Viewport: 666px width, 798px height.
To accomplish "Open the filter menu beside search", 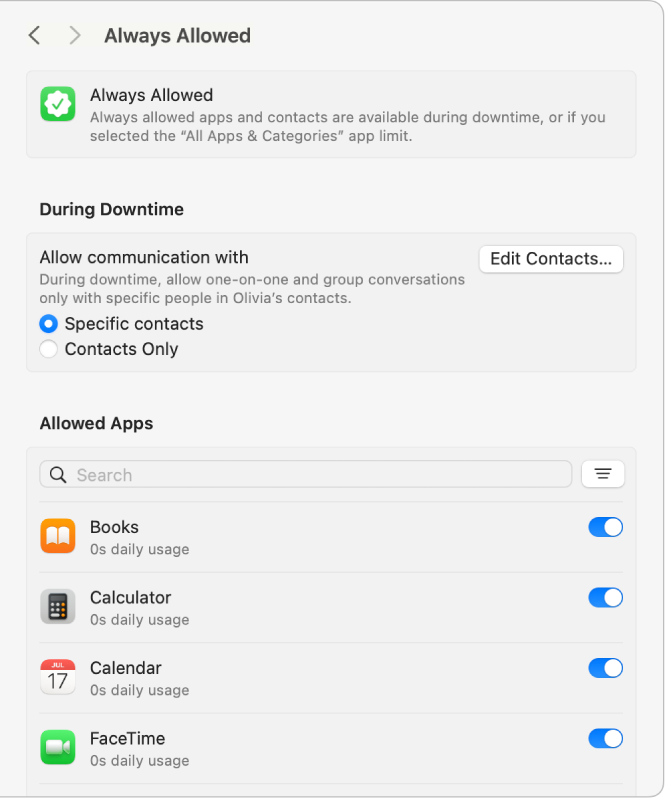I will tap(602, 474).
